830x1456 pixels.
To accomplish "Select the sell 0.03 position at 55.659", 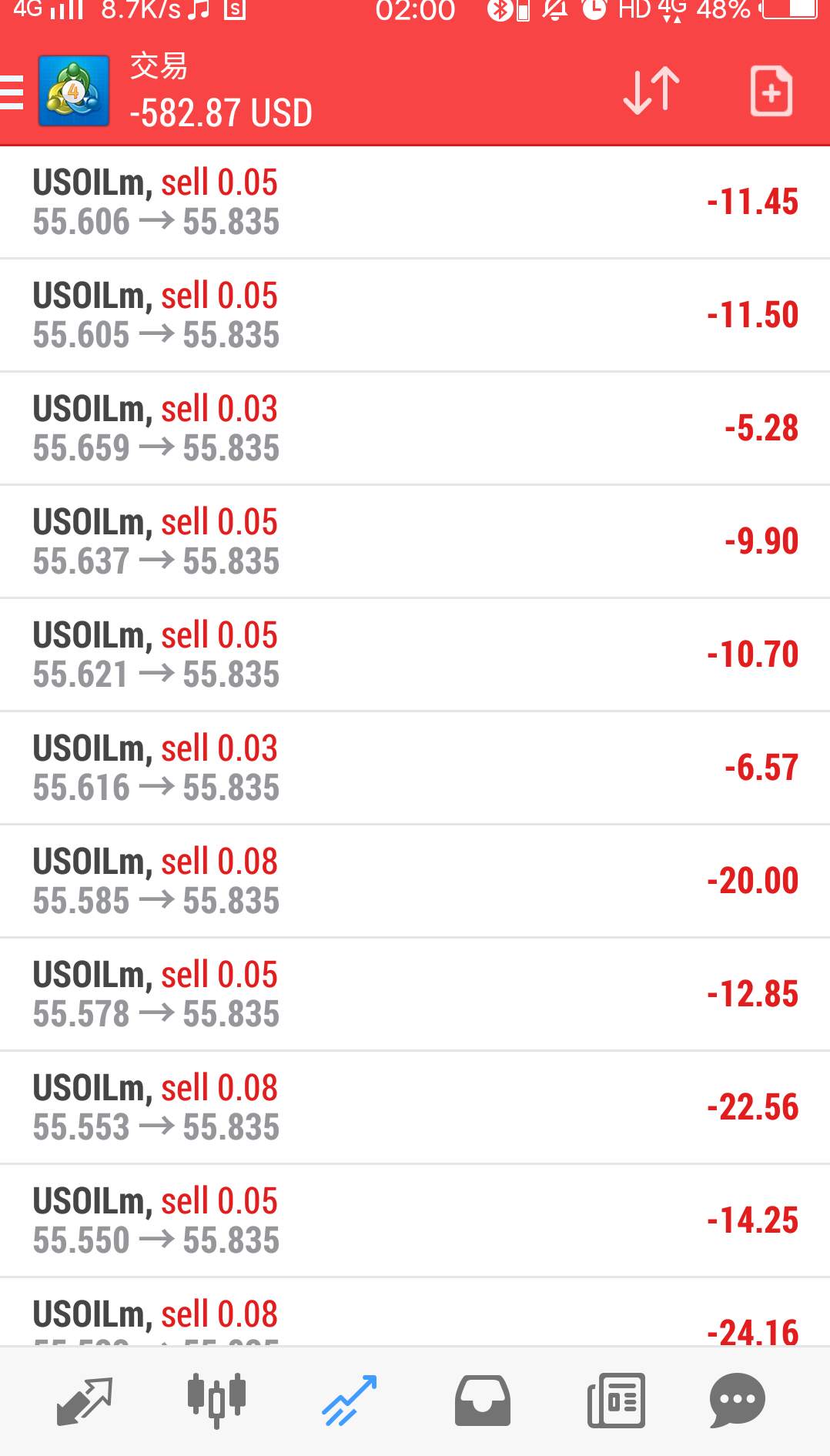I will tap(415, 429).
